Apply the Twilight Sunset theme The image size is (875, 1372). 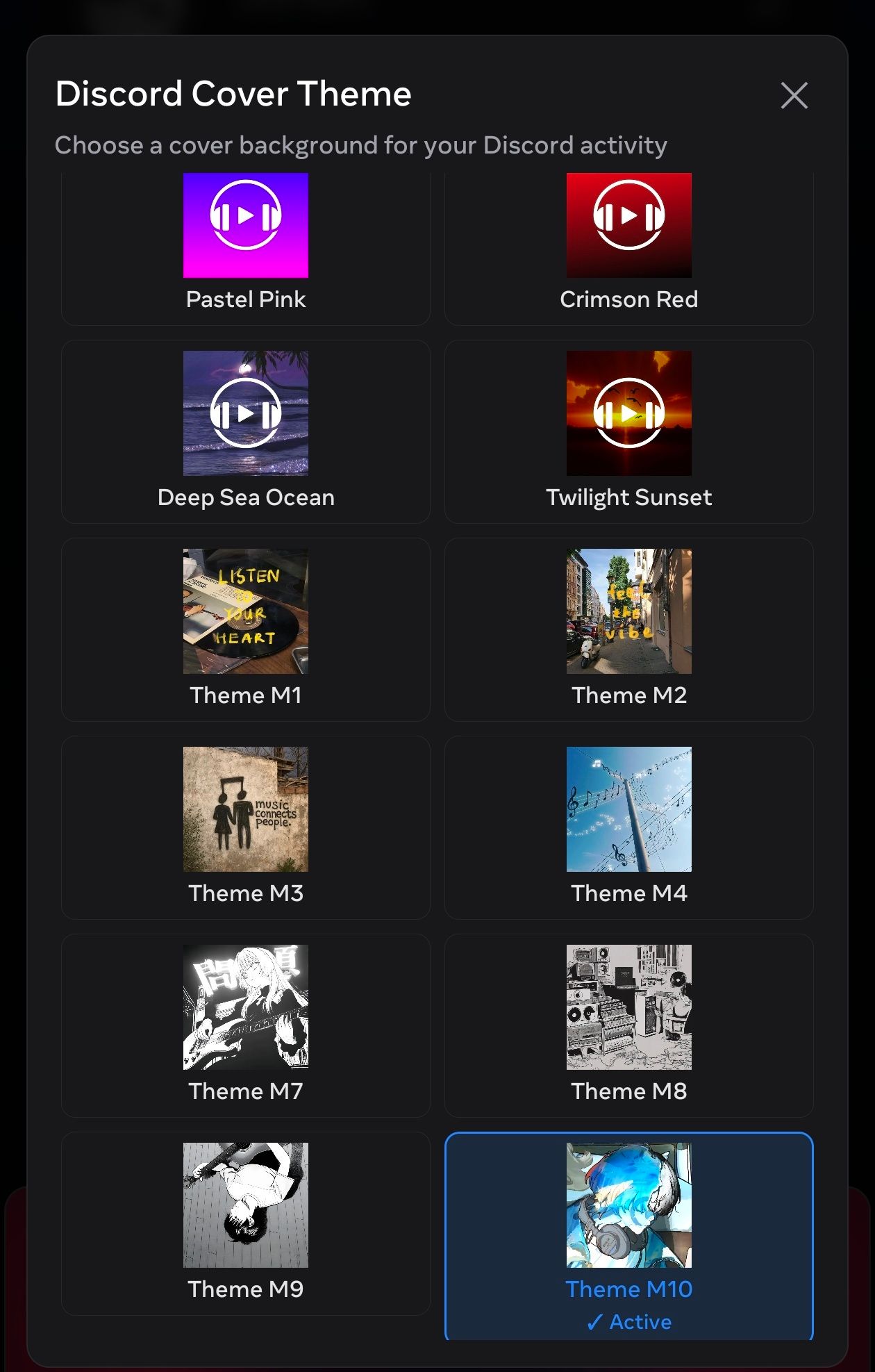tap(628, 431)
